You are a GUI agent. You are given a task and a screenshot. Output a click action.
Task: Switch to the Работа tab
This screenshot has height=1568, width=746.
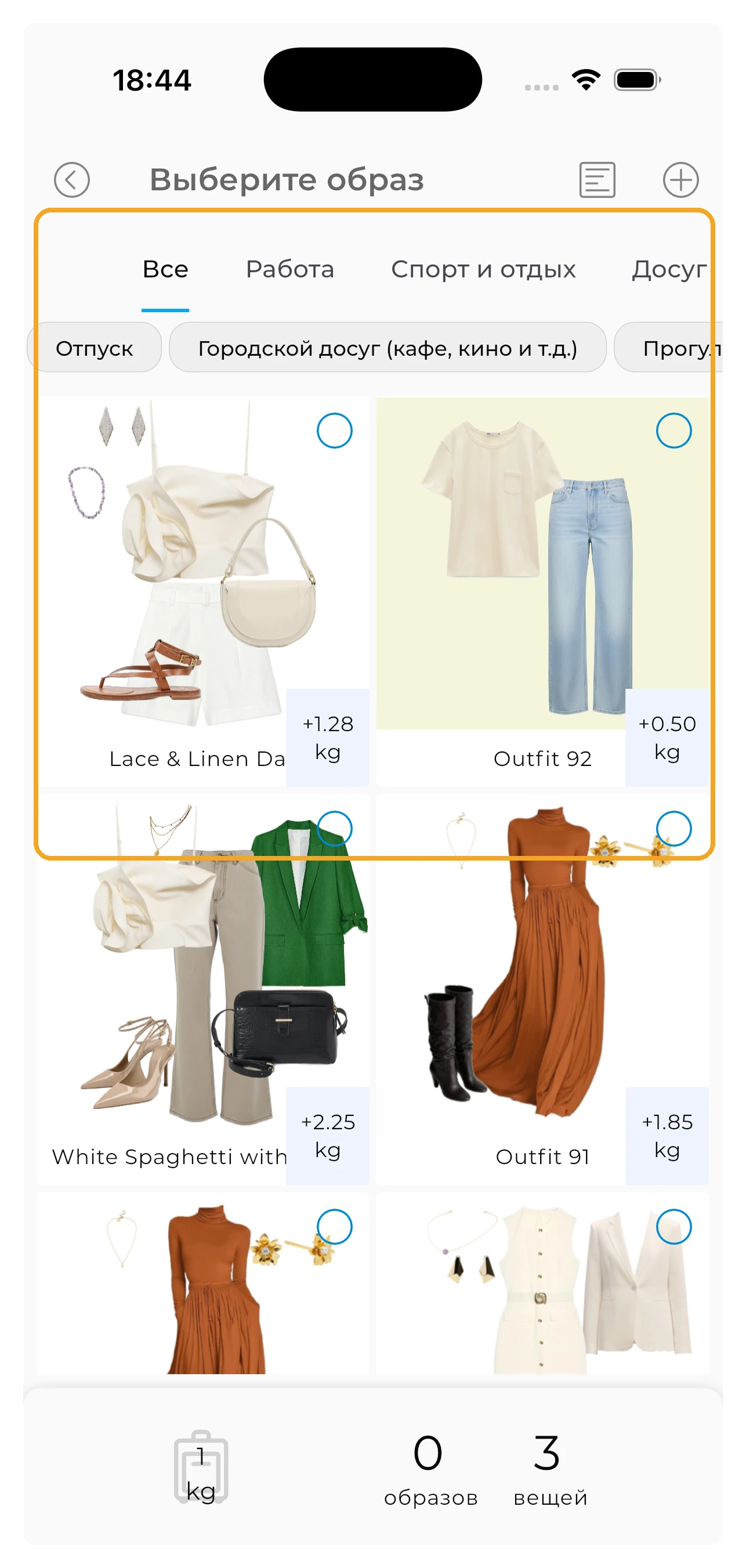tap(289, 269)
